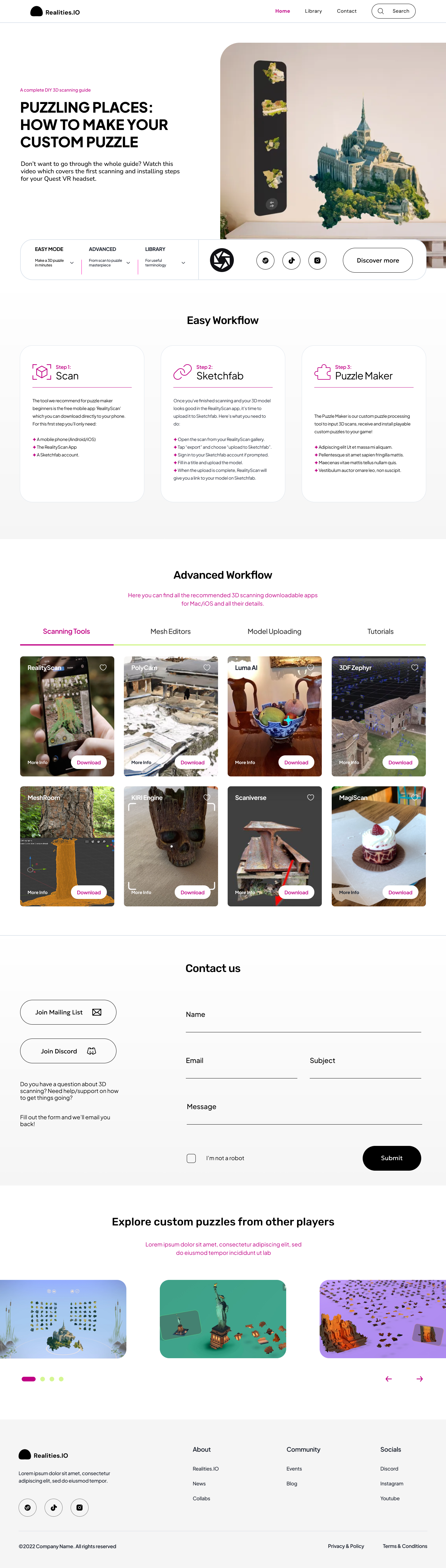Viewport: 446px width, 1568px height.
Task: Open the TikTok icon beside Discover more
Action: click(x=291, y=260)
